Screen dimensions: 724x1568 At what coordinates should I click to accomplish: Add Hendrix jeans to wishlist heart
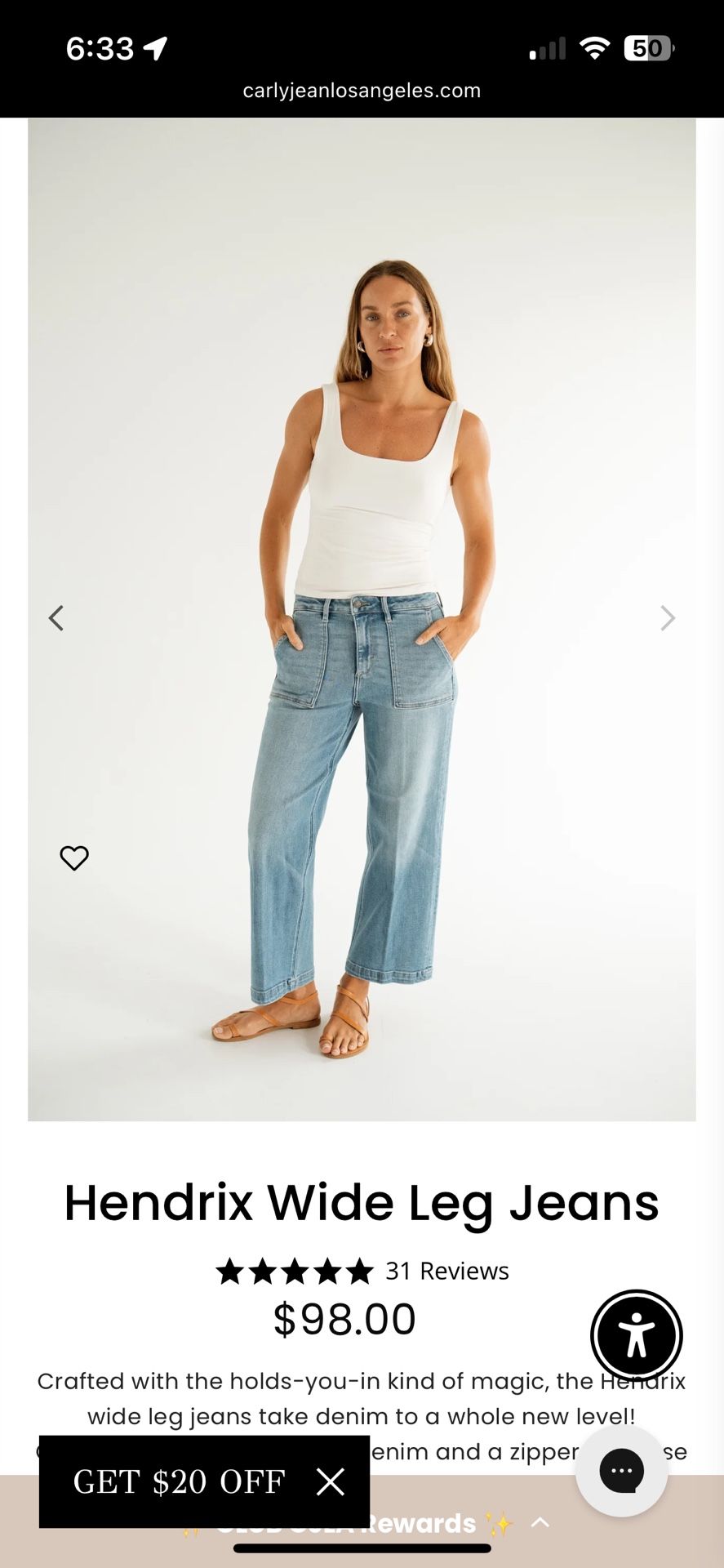click(x=74, y=857)
